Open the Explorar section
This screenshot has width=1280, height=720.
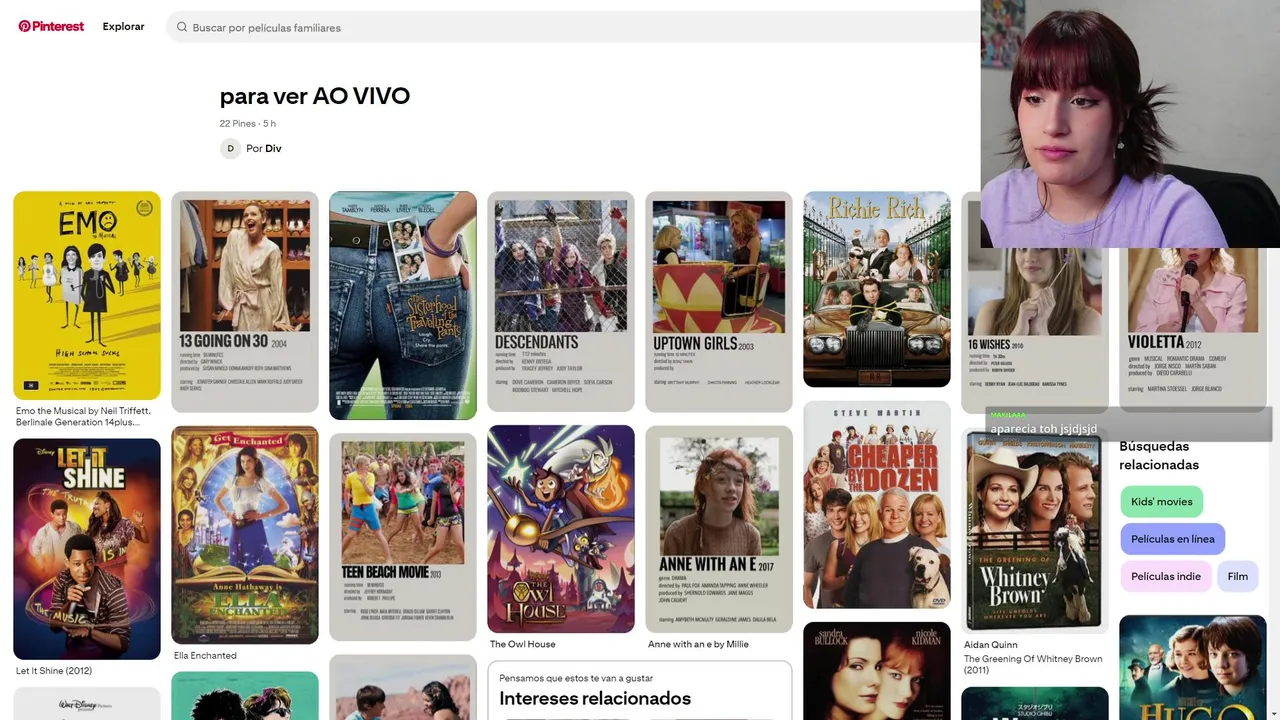(123, 27)
